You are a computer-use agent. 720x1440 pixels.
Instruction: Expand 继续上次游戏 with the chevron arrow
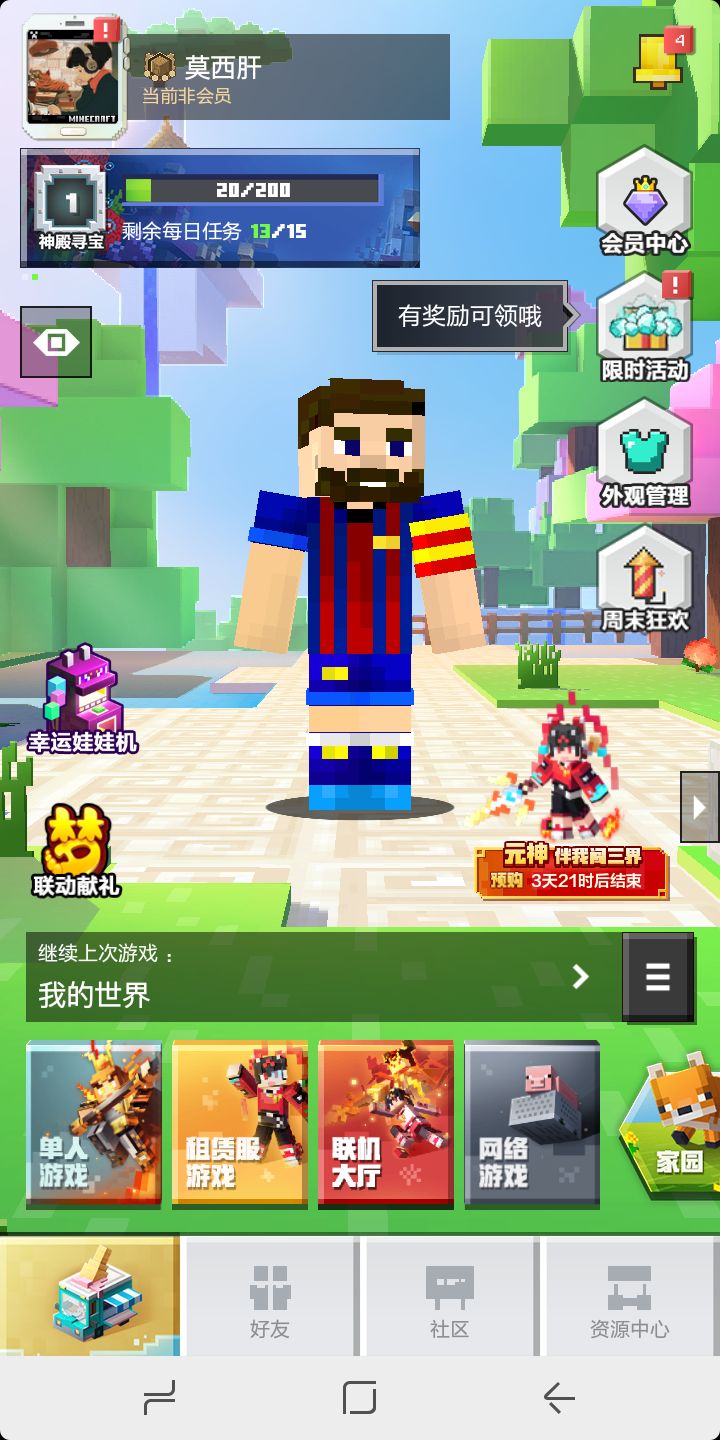coord(580,977)
